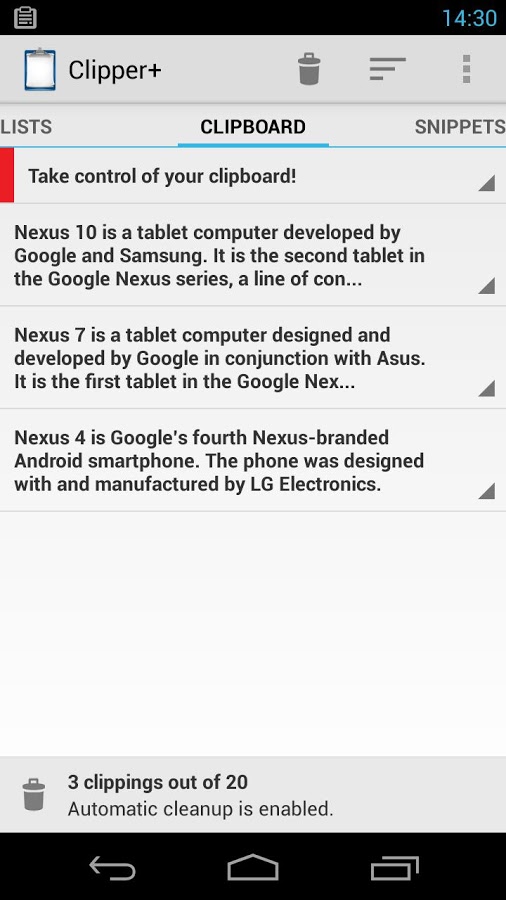Tap the automatic cleanup bar at bottom

253,794
